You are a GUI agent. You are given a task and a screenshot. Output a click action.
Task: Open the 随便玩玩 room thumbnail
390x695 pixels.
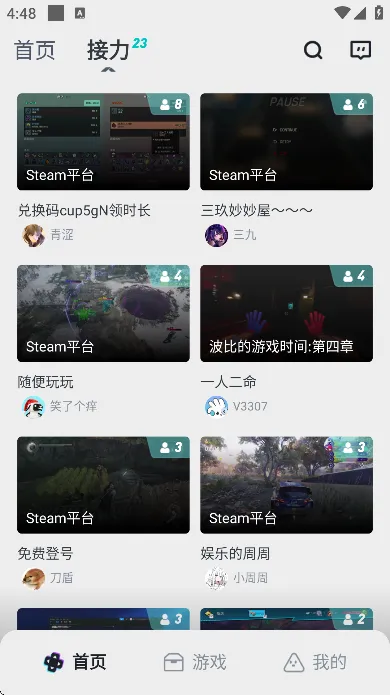(x=103, y=313)
